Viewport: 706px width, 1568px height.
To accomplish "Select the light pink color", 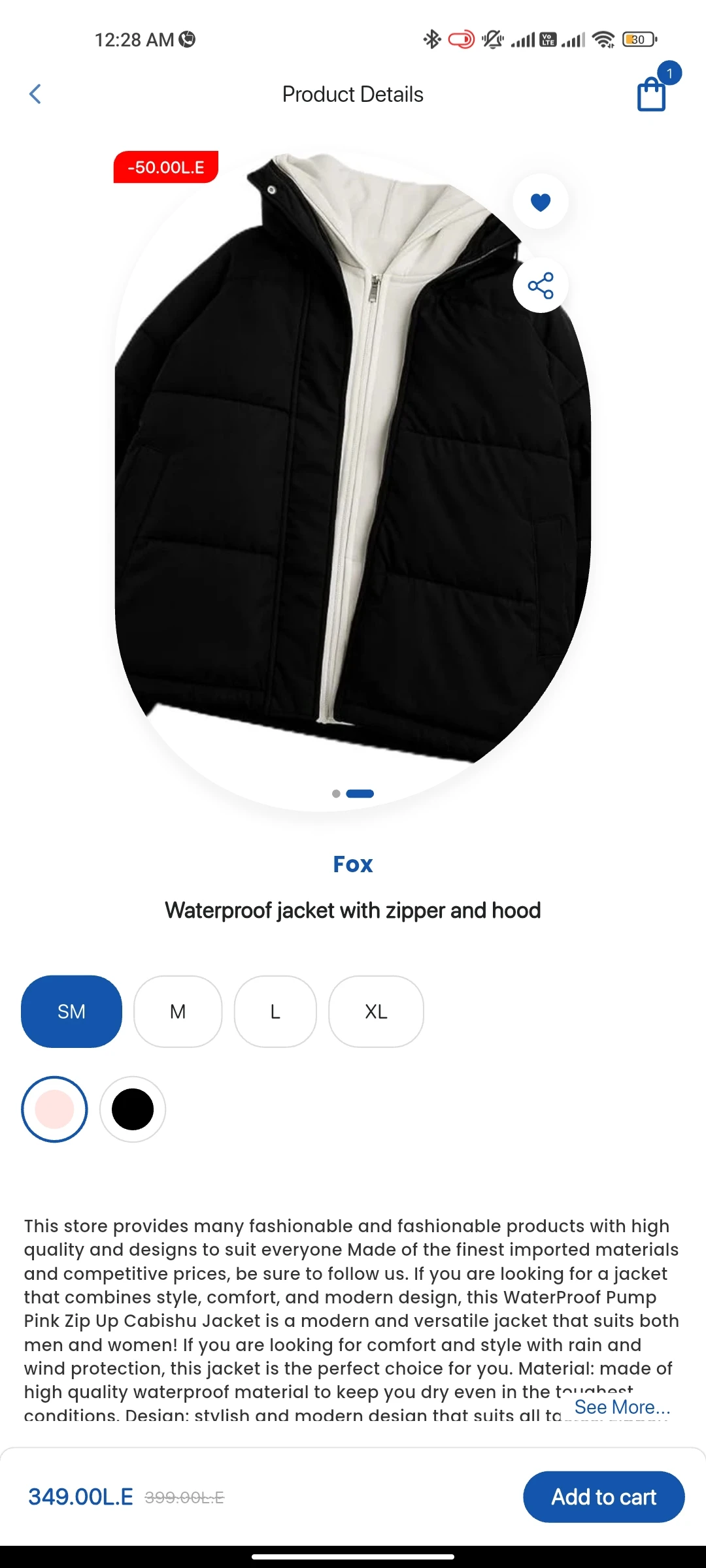I will (x=54, y=1109).
